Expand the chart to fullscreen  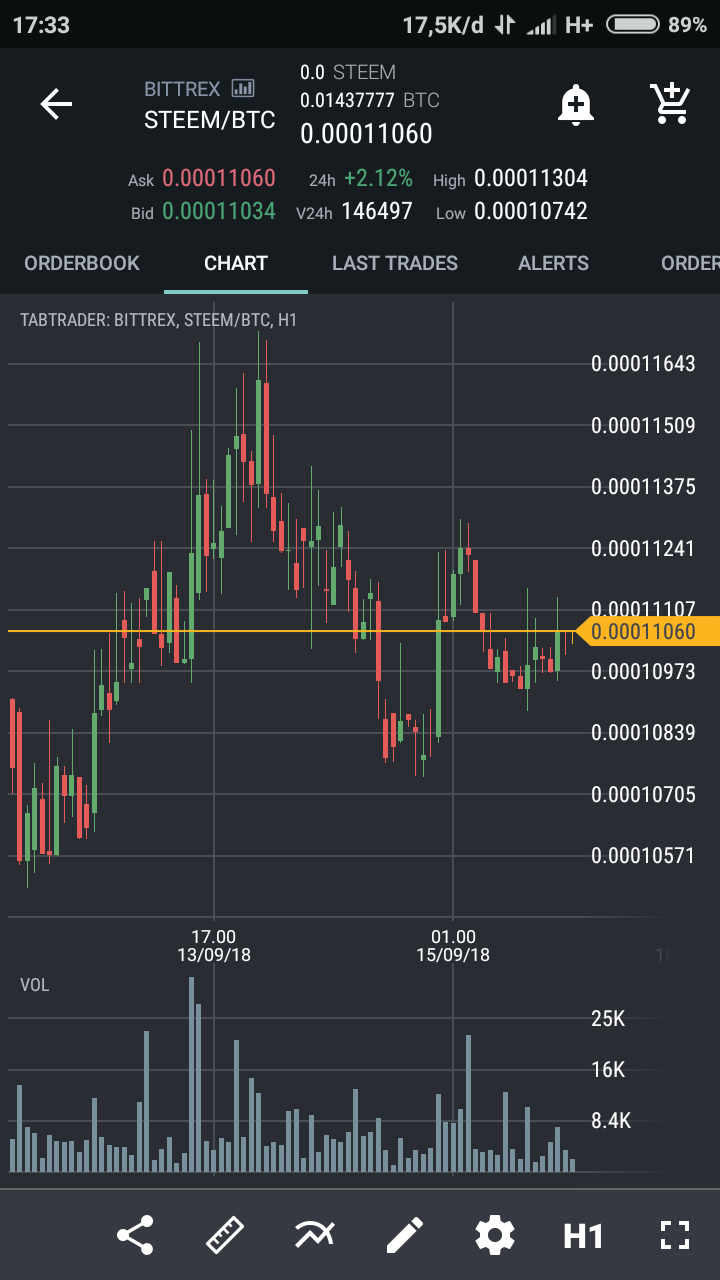(676, 1236)
